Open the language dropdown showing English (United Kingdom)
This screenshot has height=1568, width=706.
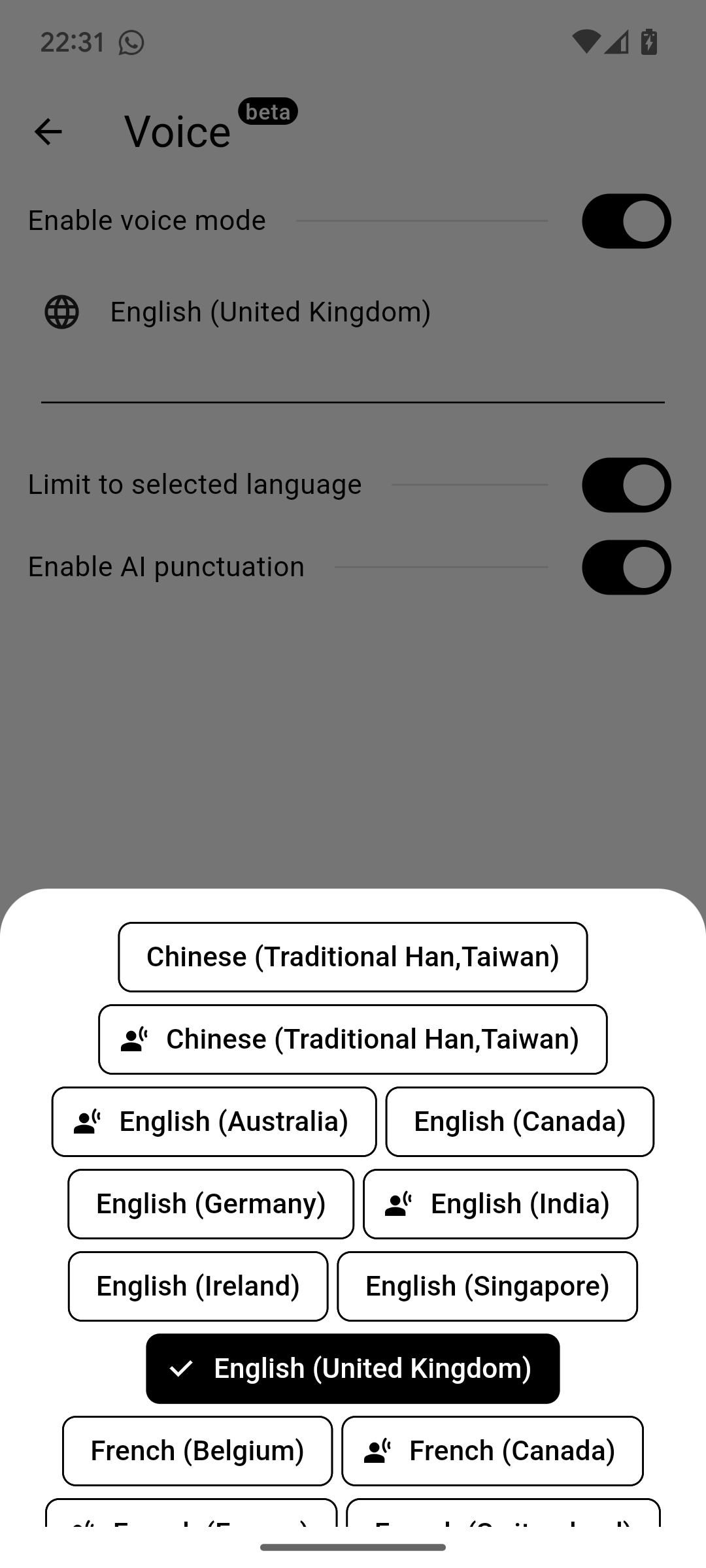click(x=352, y=312)
